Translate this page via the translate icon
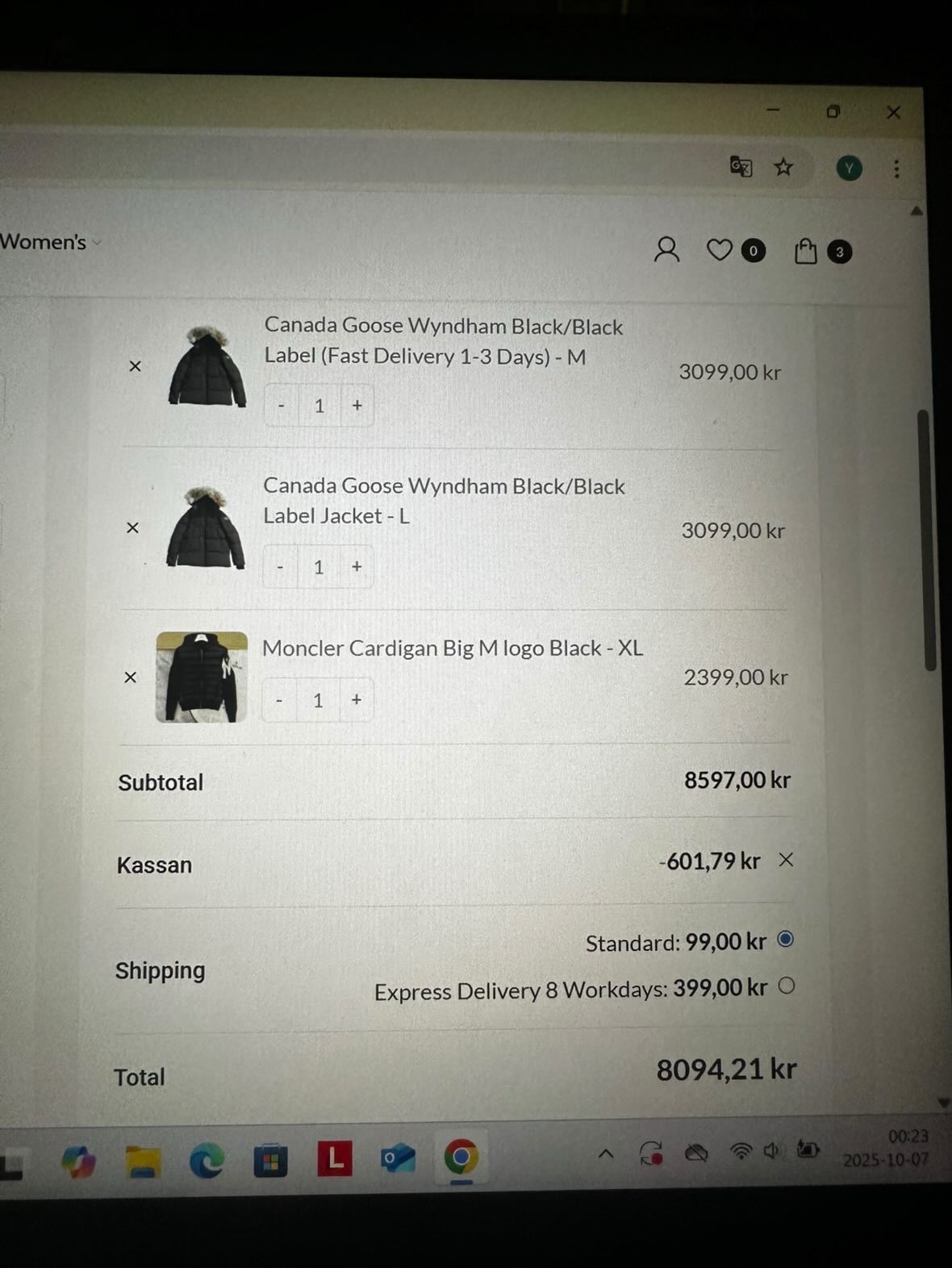The image size is (952, 1268). tap(741, 167)
